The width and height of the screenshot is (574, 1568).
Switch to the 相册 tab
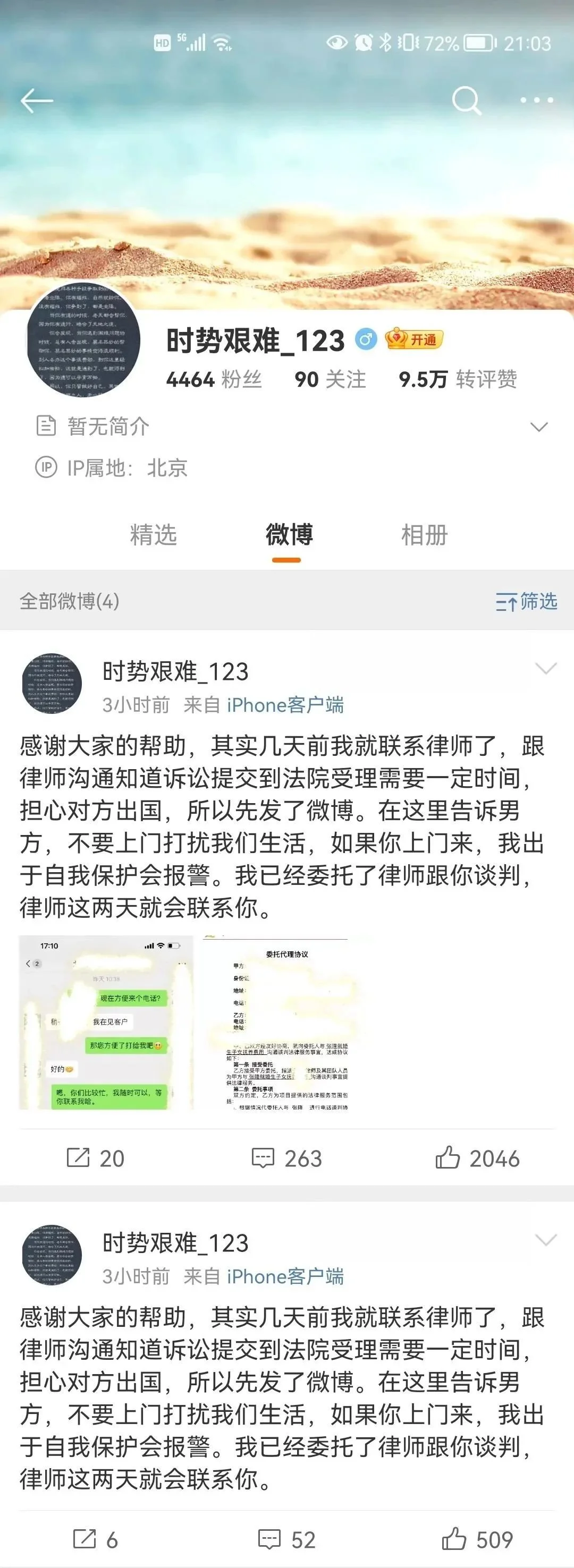(x=424, y=535)
